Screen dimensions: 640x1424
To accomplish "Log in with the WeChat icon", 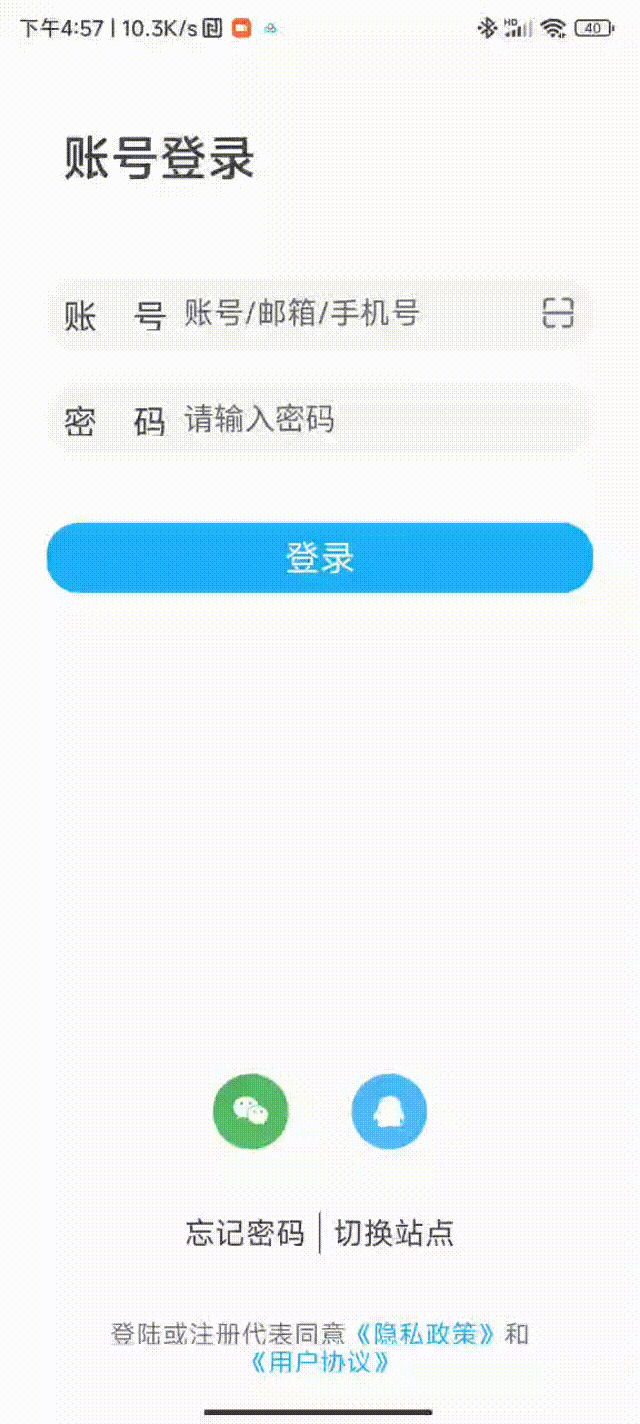I will (x=251, y=1111).
